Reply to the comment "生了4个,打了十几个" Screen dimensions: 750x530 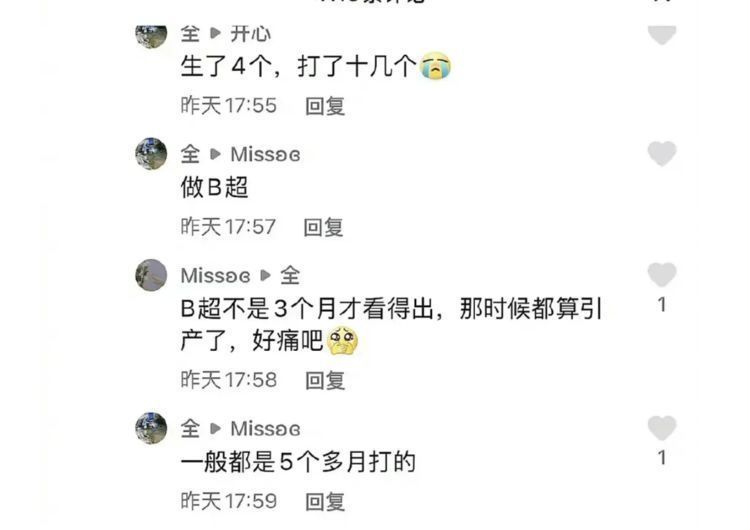coord(325,106)
